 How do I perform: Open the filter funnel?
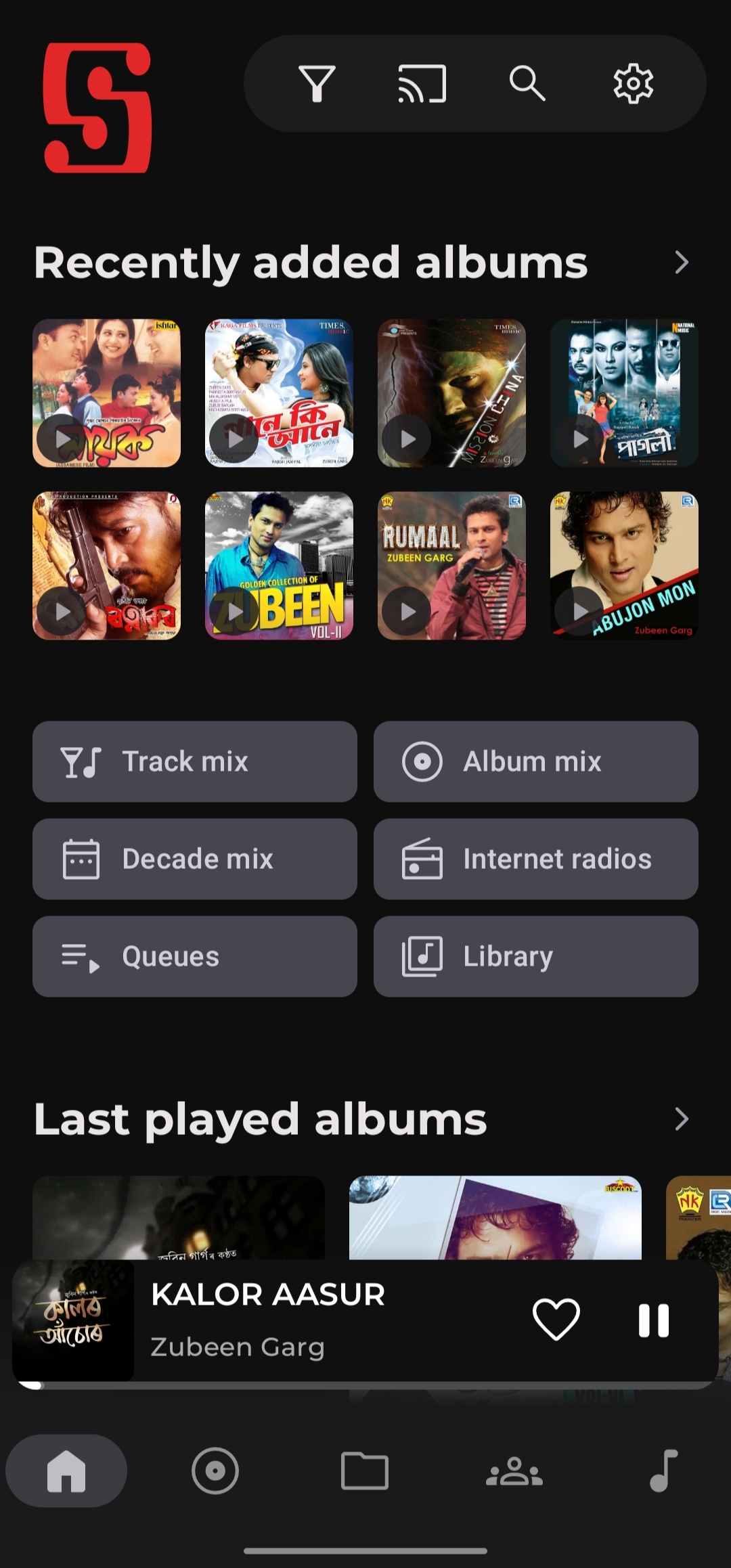pos(317,84)
